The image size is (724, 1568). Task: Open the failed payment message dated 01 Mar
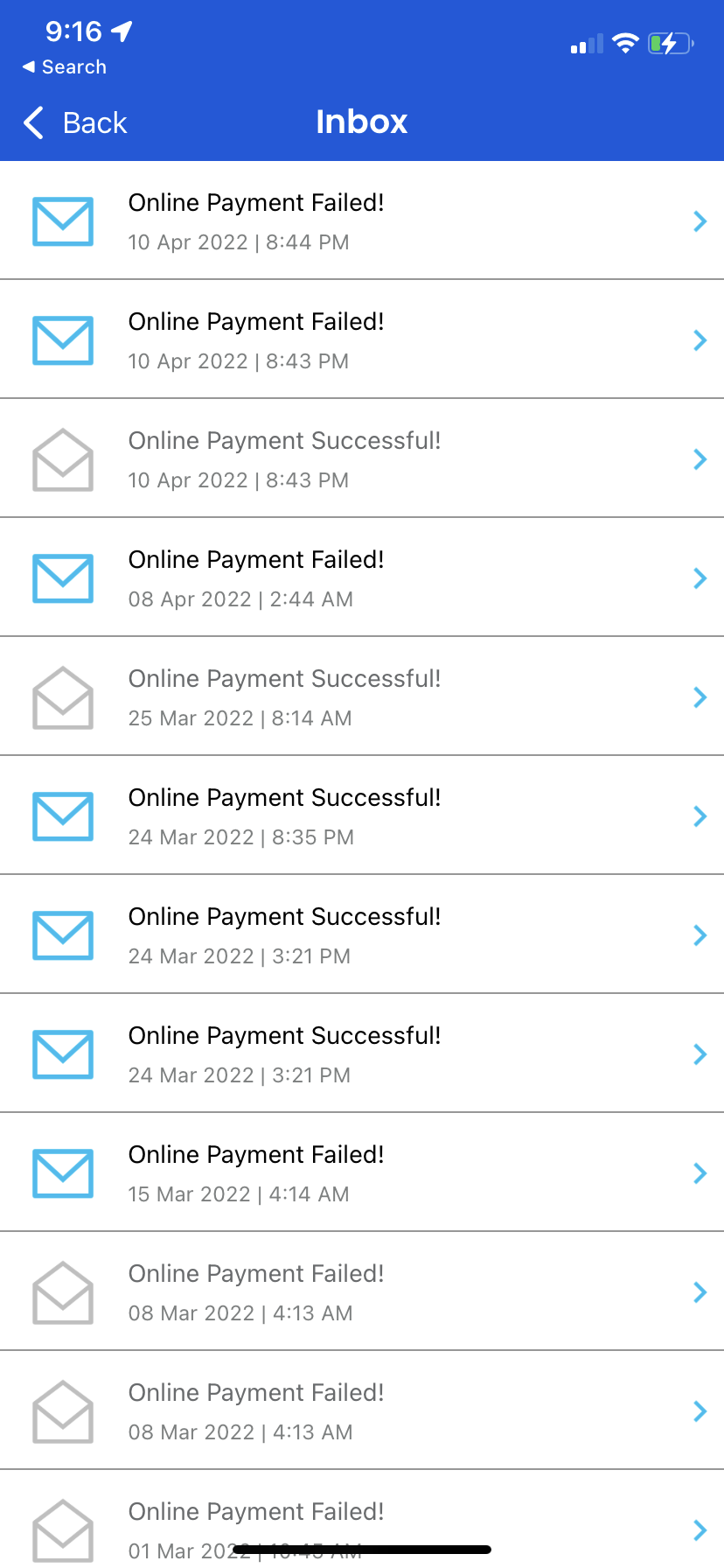pos(361,1522)
